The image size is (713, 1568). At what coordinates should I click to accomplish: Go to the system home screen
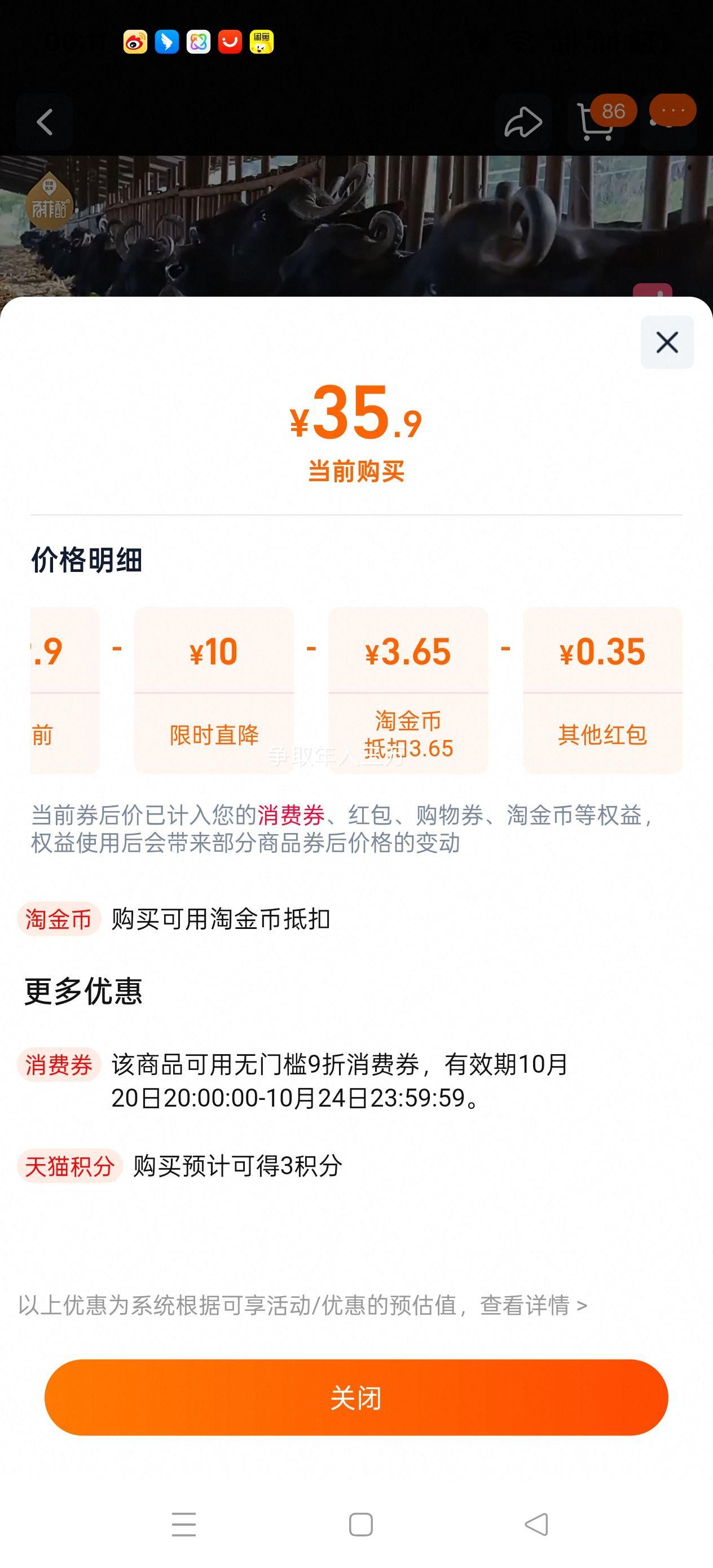360,1525
